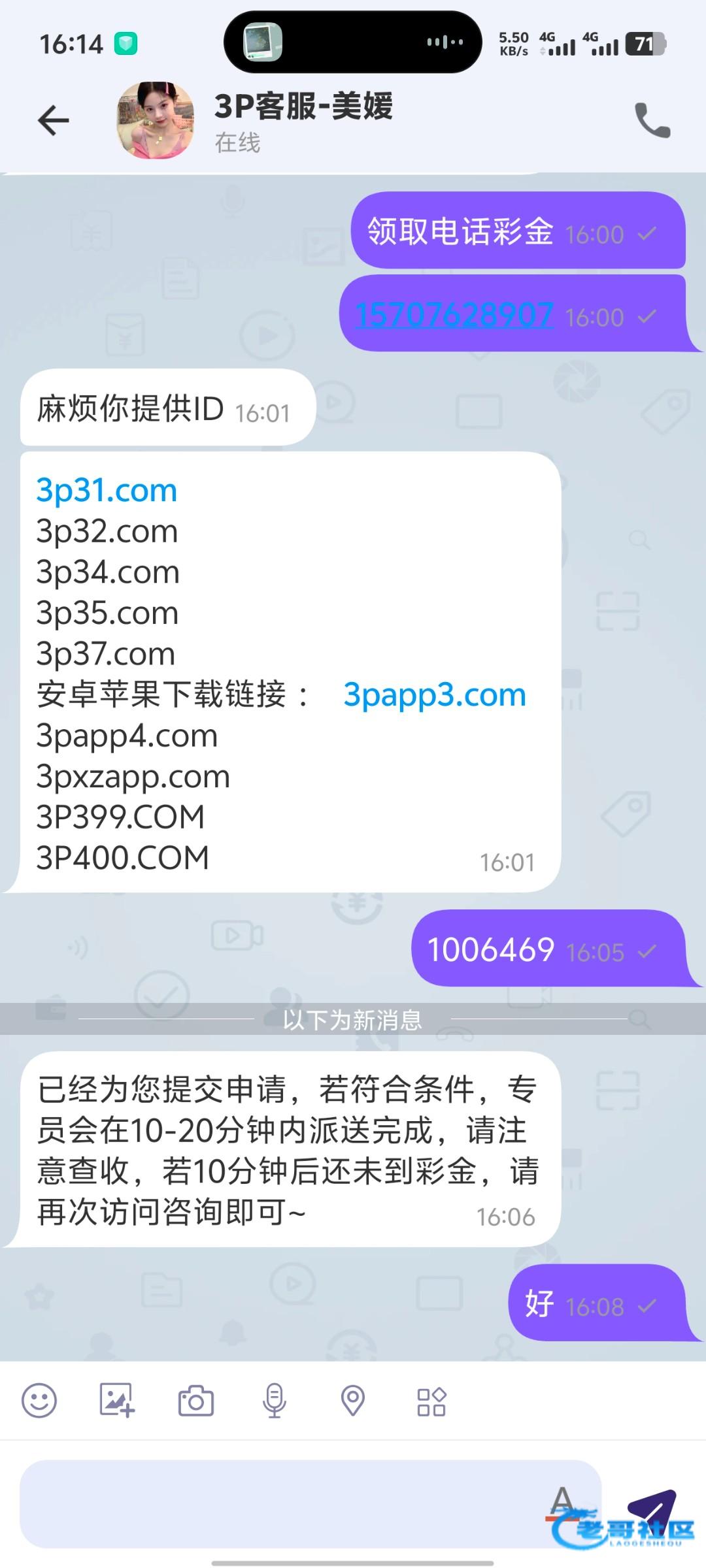Open the 3papp3.com download link
The width and height of the screenshot is (706, 1568).
click(435, 694)
